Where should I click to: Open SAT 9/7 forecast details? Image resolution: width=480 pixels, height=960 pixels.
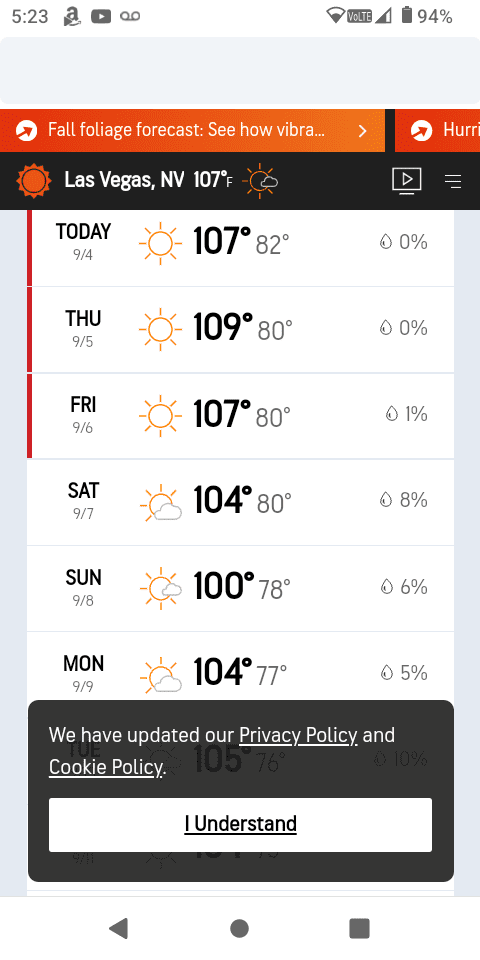[x=241, y=502]
